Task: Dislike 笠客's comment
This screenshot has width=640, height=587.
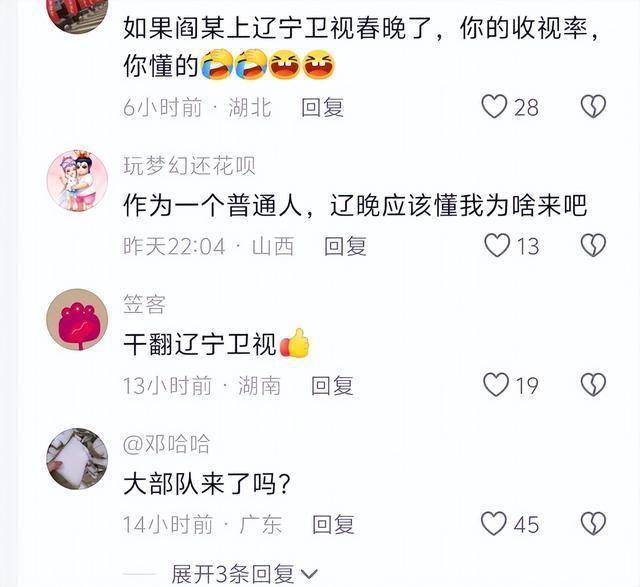Action: (594, 385)
